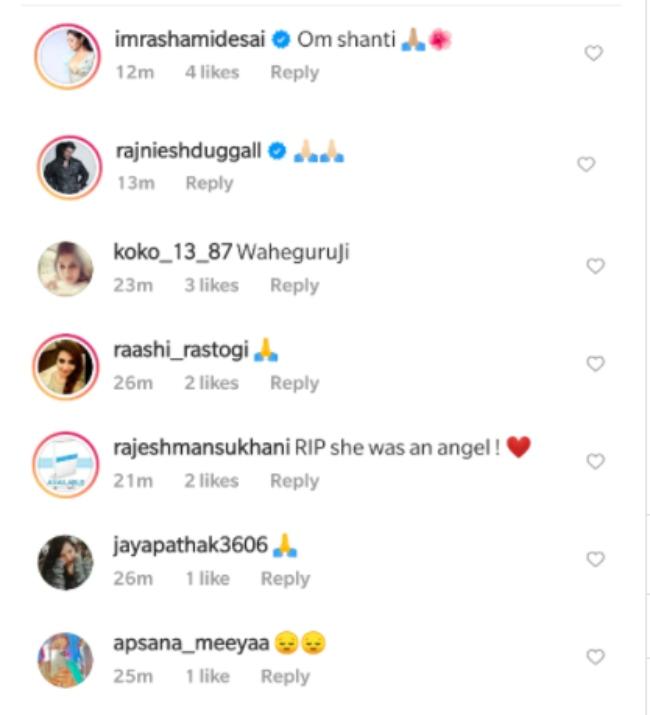Viewport: 650px width, 715px height.
Task: Reply to rajnieshduggall's comment
Action: click(x=209, y=183)
